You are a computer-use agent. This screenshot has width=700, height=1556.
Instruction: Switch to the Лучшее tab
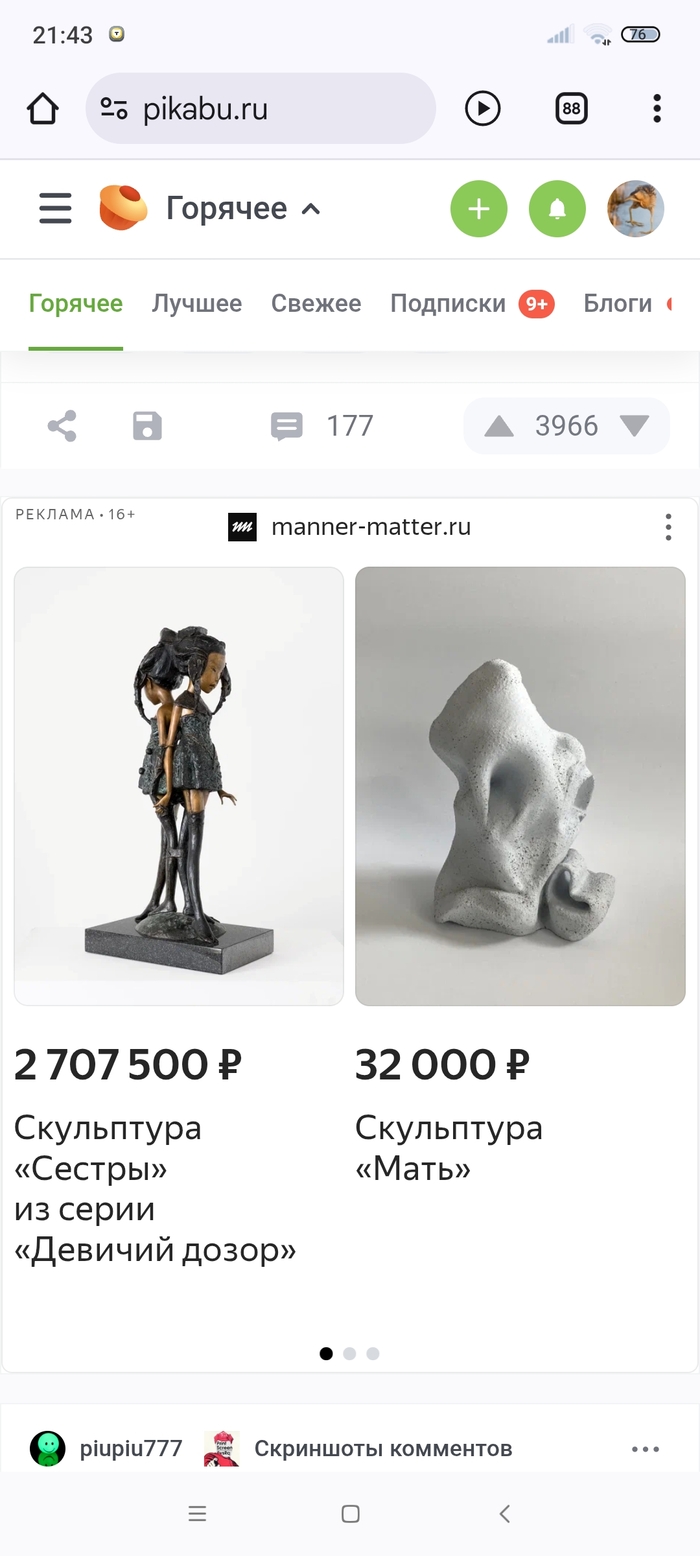[197, 304]
